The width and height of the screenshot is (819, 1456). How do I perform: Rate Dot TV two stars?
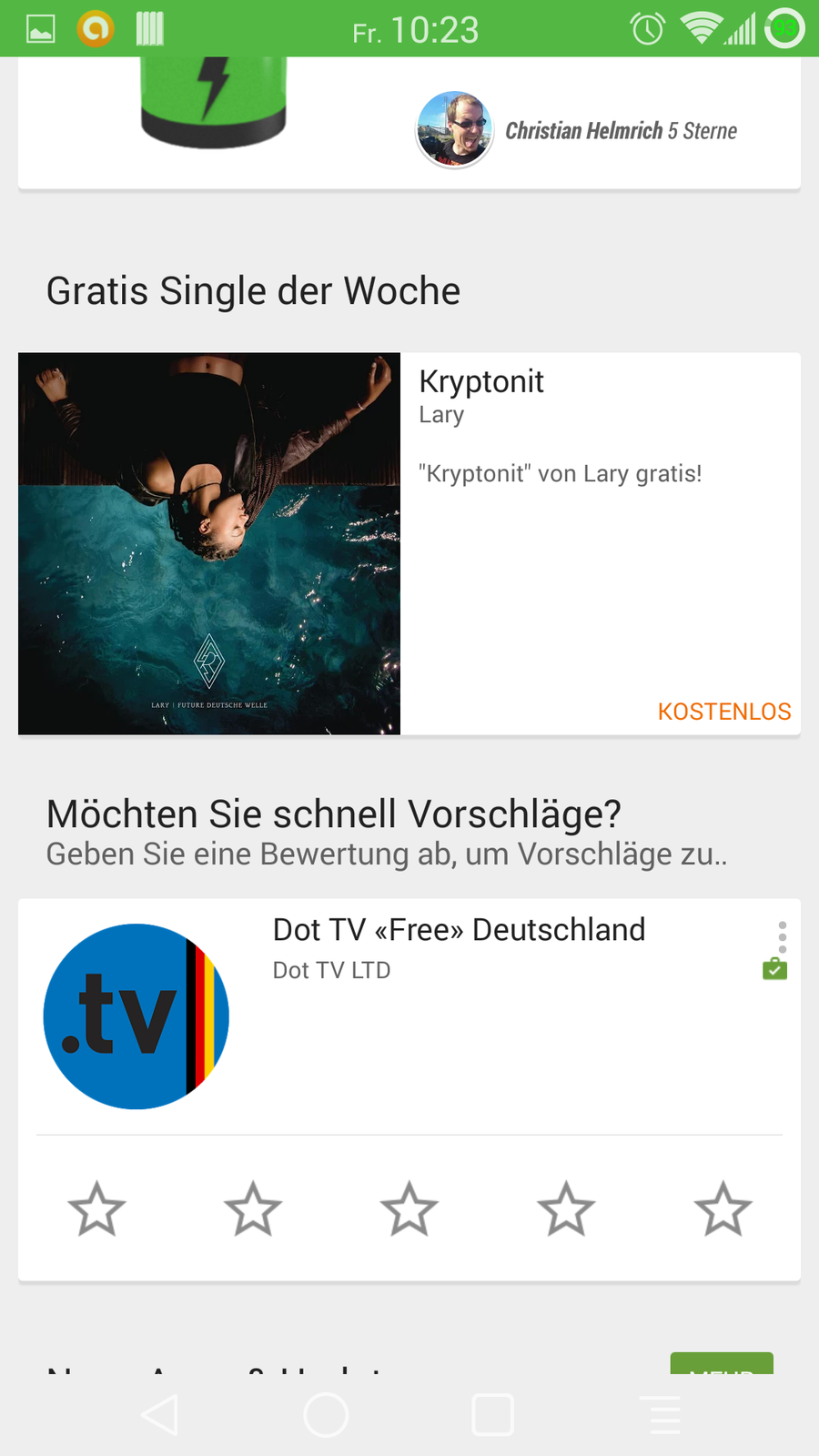click(x=253, y=1209)
